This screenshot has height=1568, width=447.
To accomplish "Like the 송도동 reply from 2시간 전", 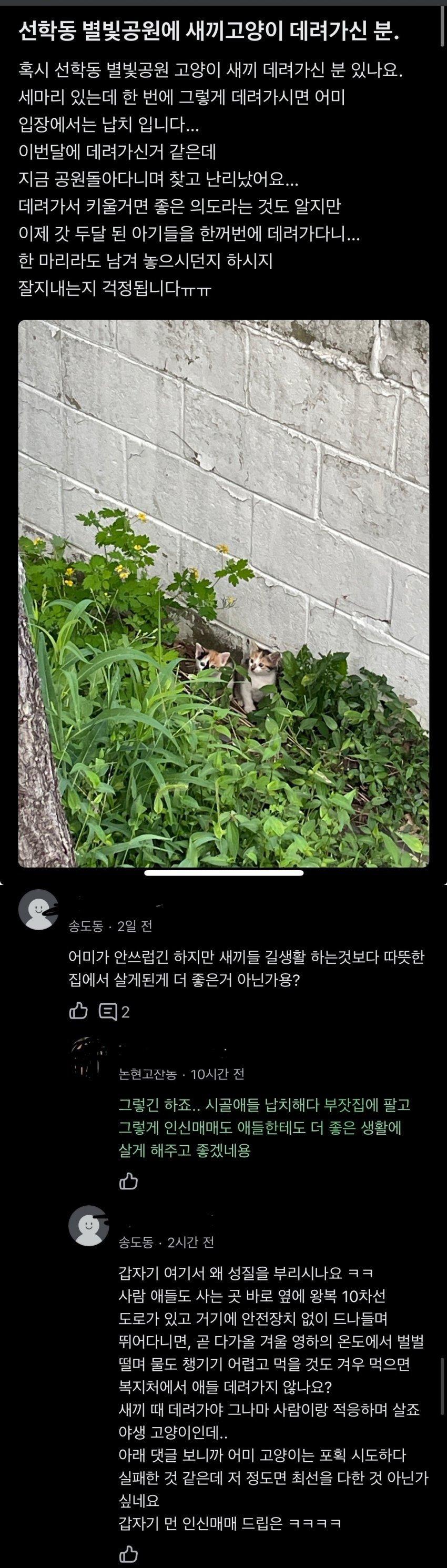I will [128, 1552].
